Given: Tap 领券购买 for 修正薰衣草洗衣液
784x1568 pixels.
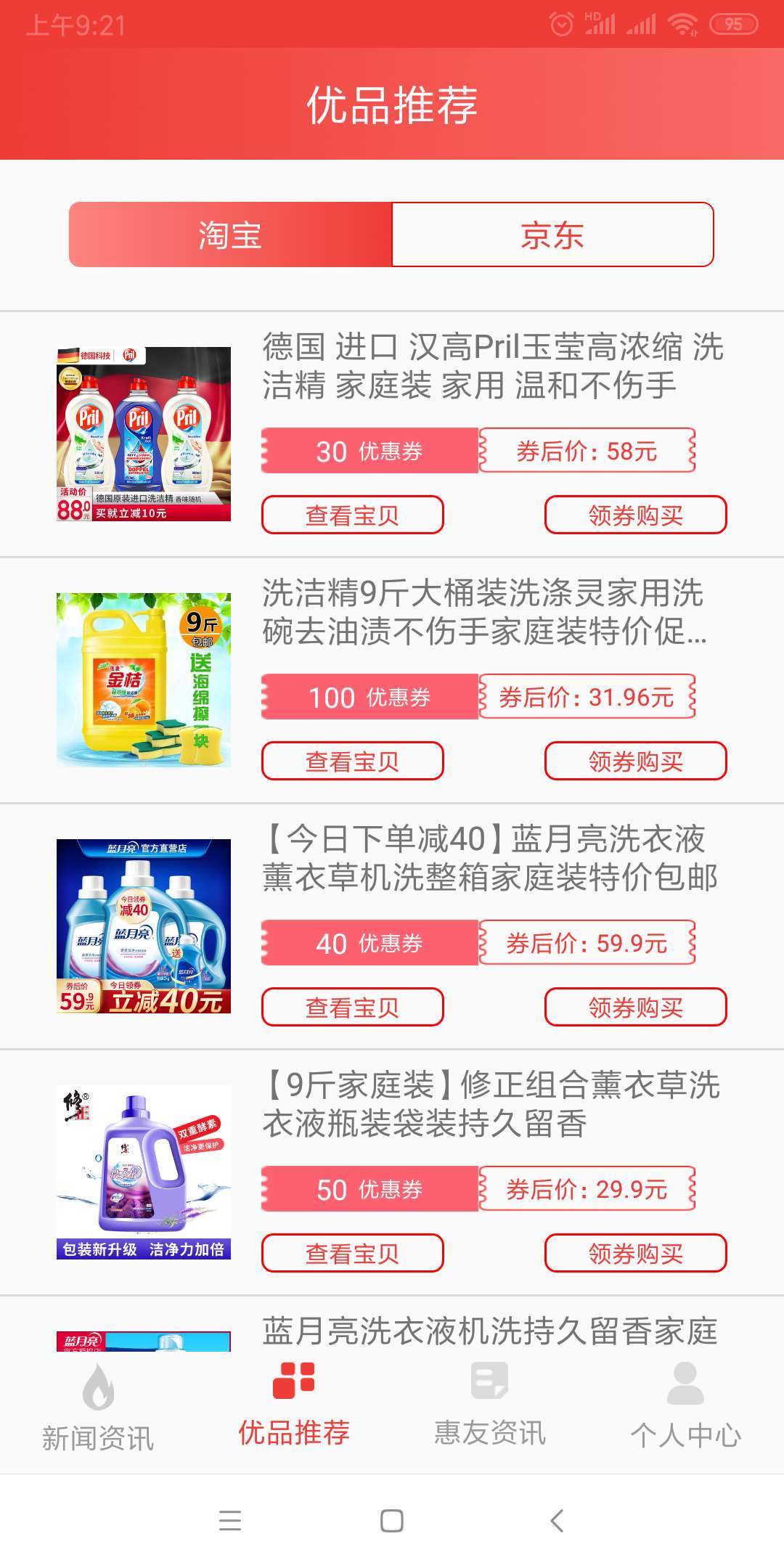Looking at the screenshot, I should click(635, 1254).
